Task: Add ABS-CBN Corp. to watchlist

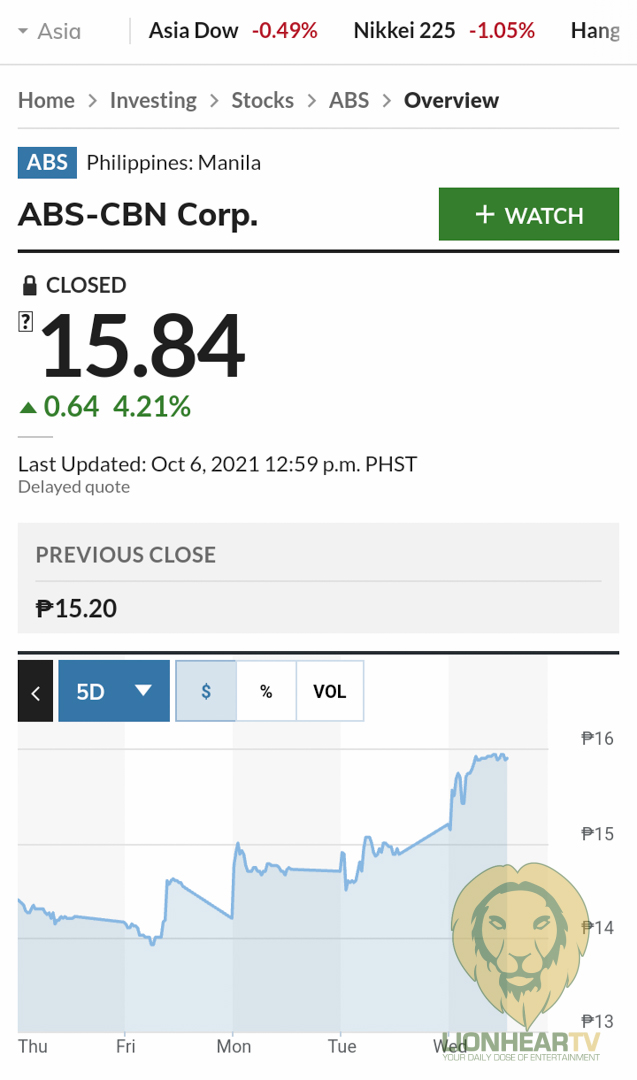Action: pyautogui.click(x=529, y=214)
